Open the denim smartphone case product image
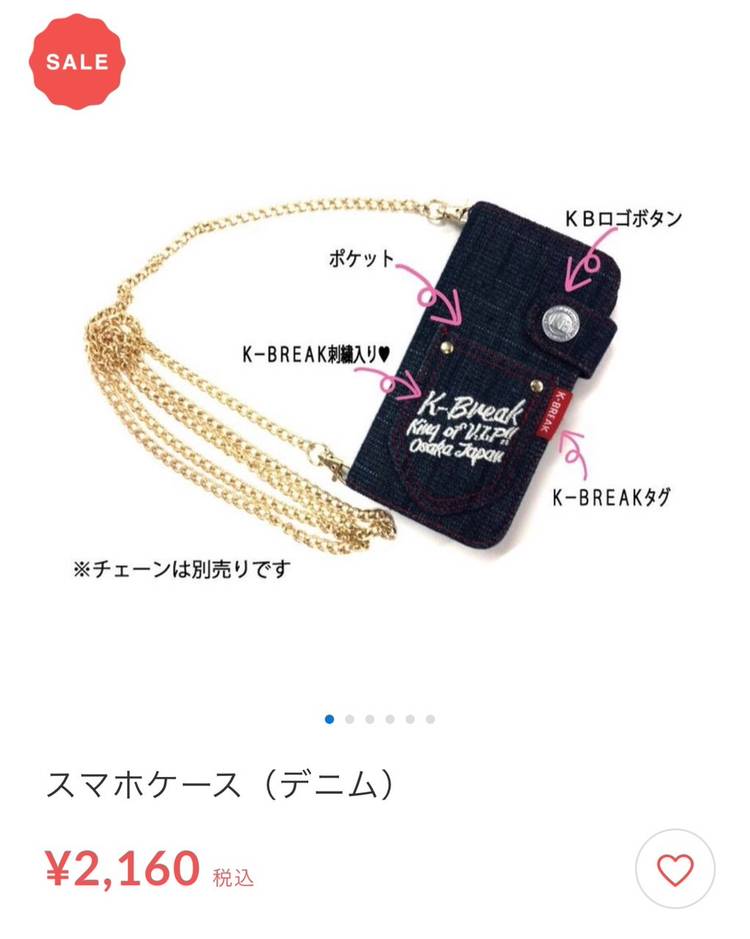This screenshot has height=939, width=750. click(375, 380)
